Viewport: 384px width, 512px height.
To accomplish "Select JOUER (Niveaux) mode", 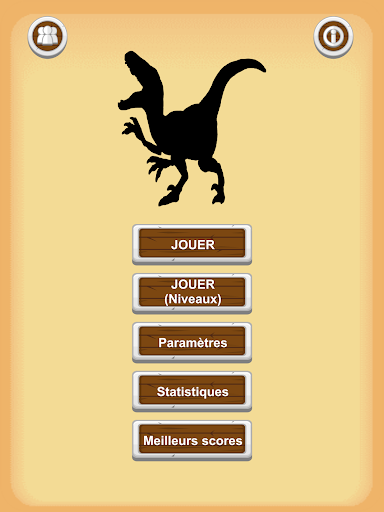I will click(192, 294).
